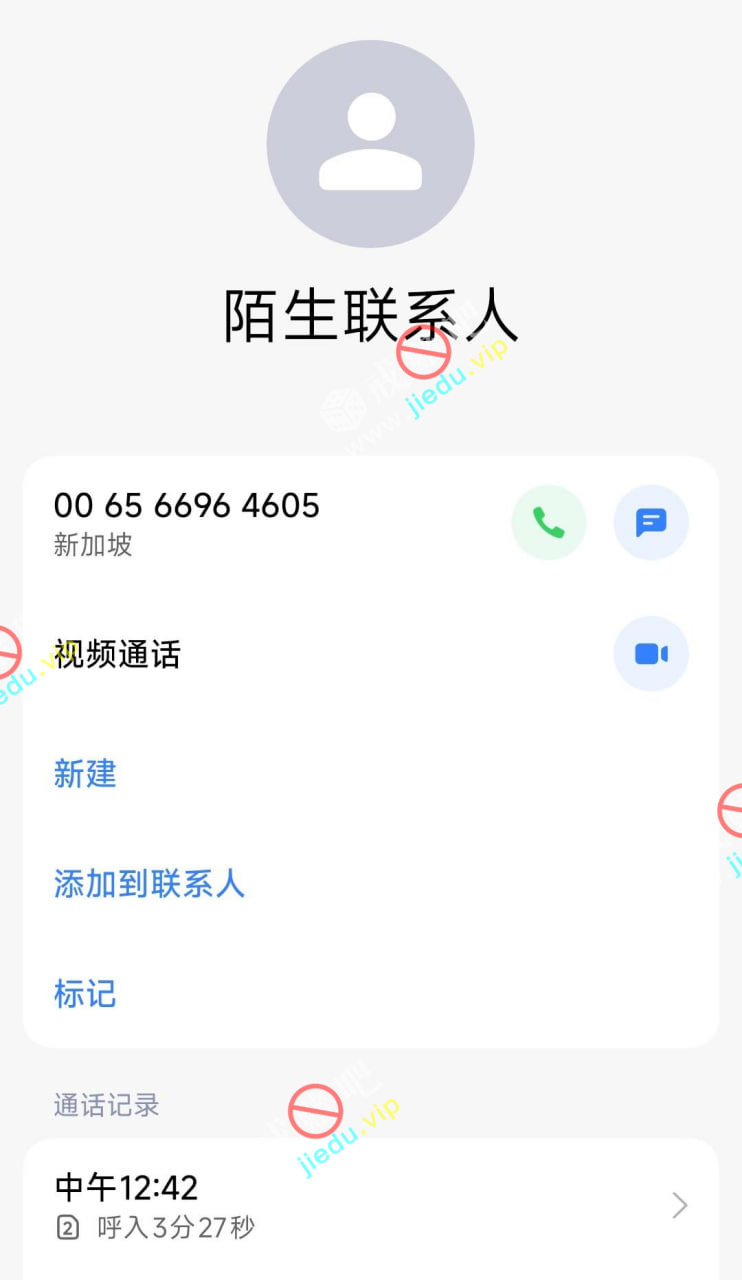This screenshot has width=742, height=1280.
Task: Call the number 00 65 6696 4605
Action: (548, 522)
